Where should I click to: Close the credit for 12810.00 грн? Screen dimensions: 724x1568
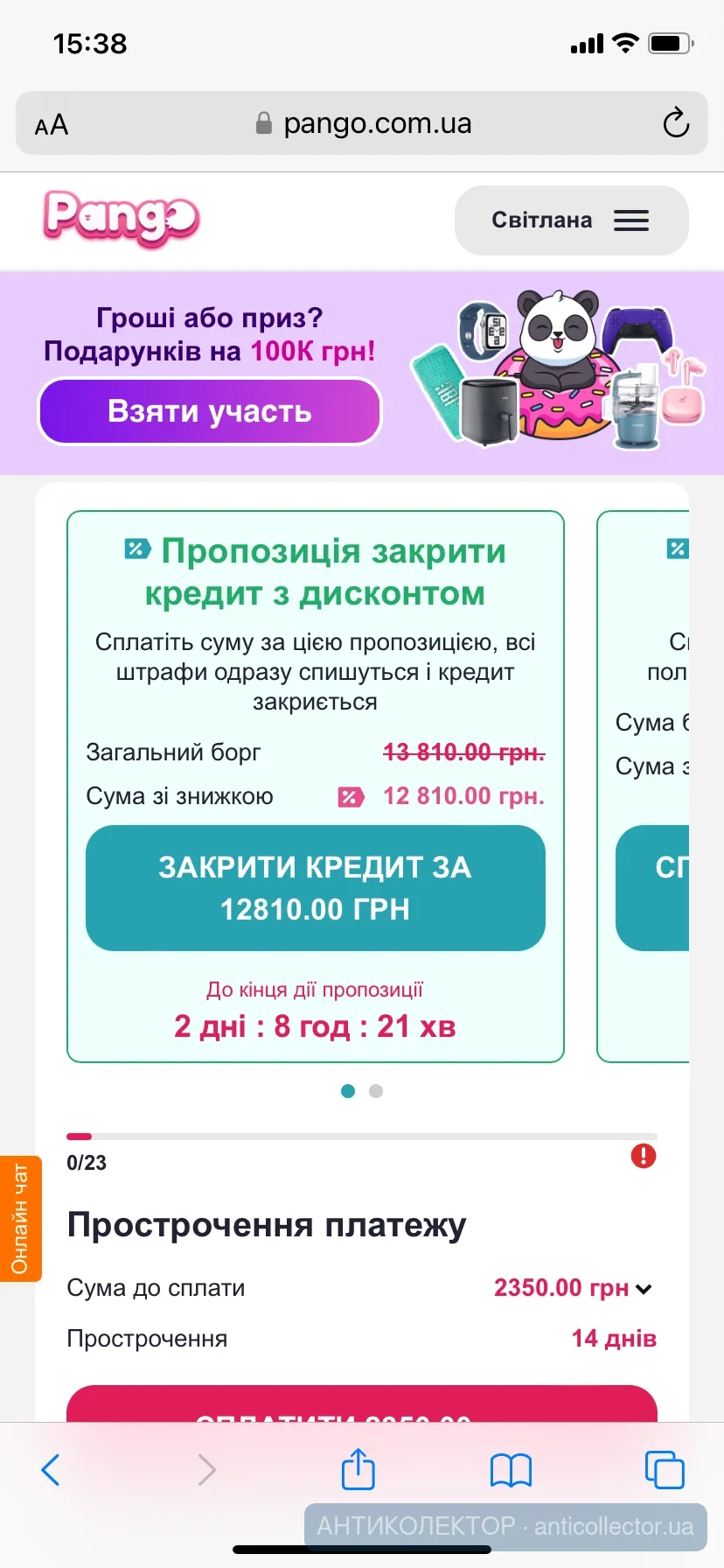(x=315, y=887)
